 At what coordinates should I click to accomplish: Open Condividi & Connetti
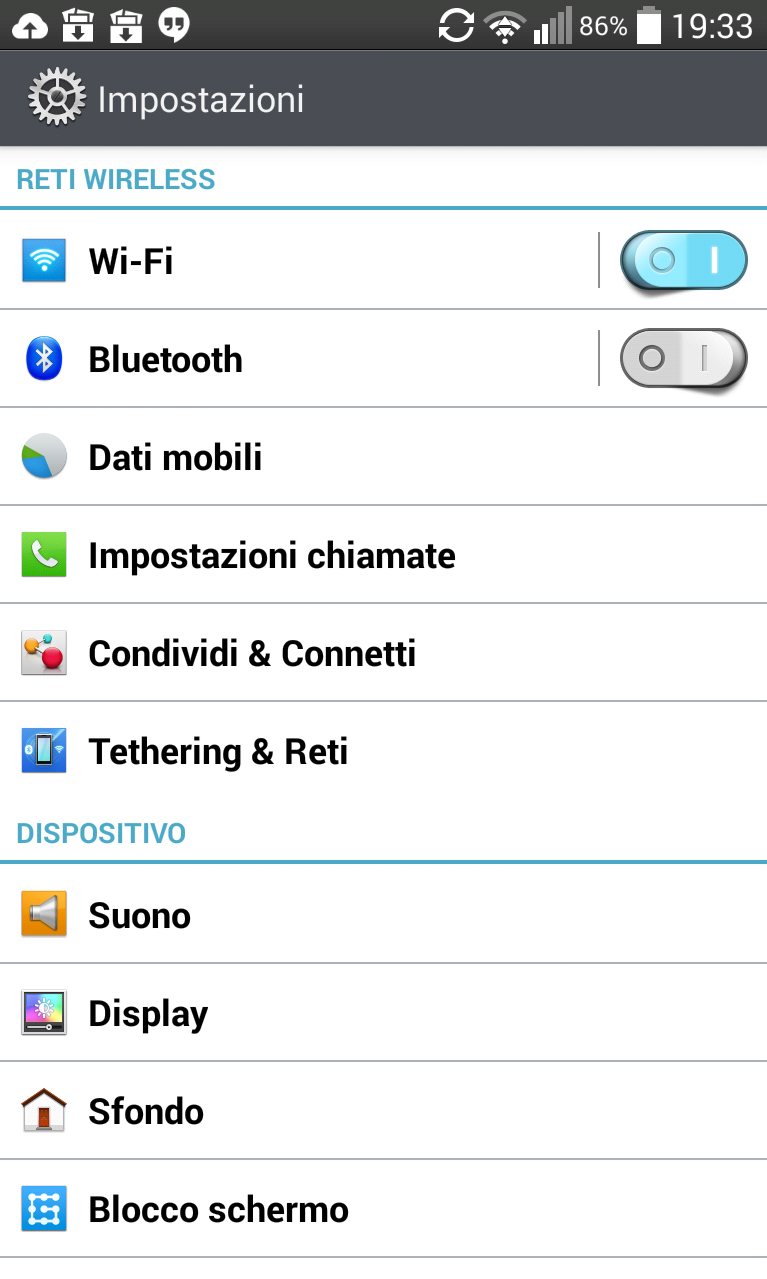point(300,653)
